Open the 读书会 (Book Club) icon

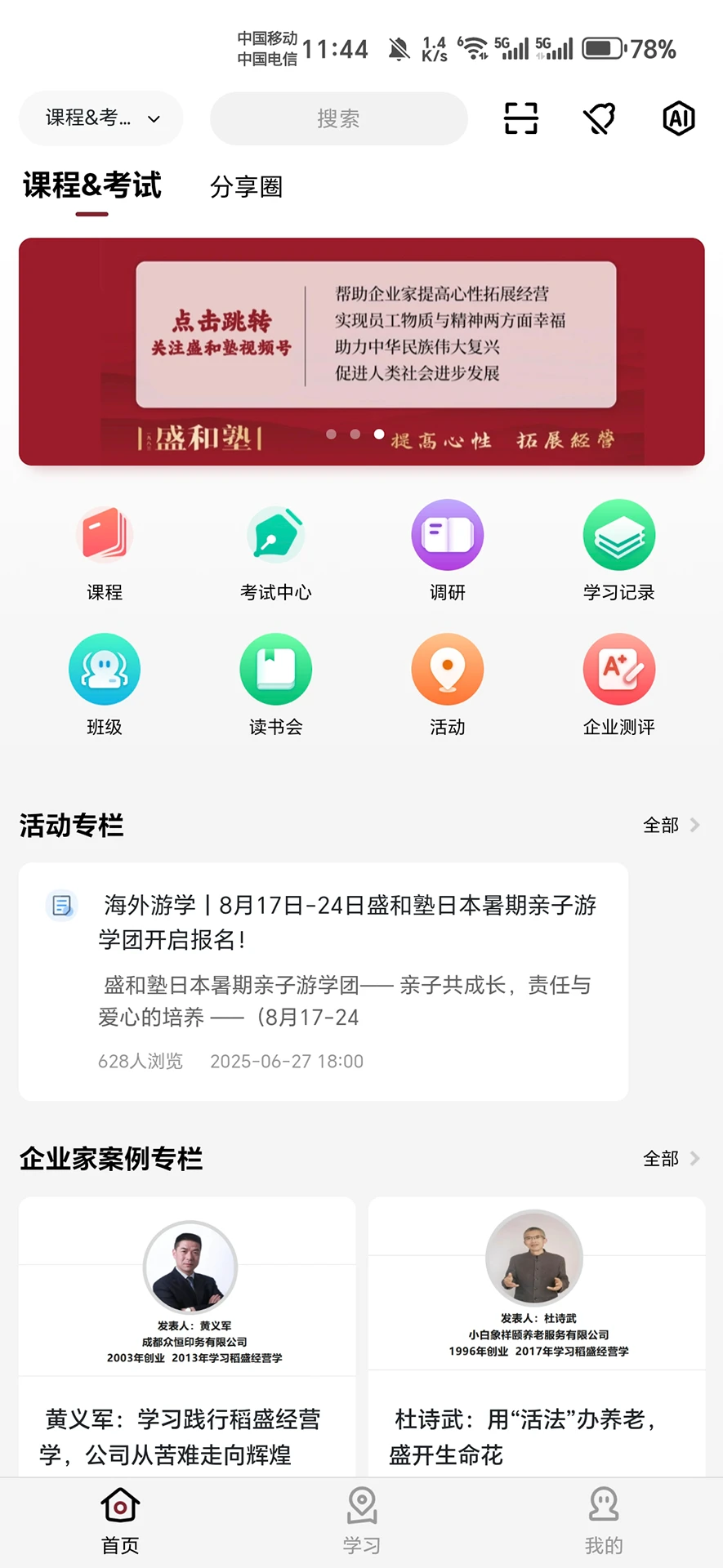point(276,686)
